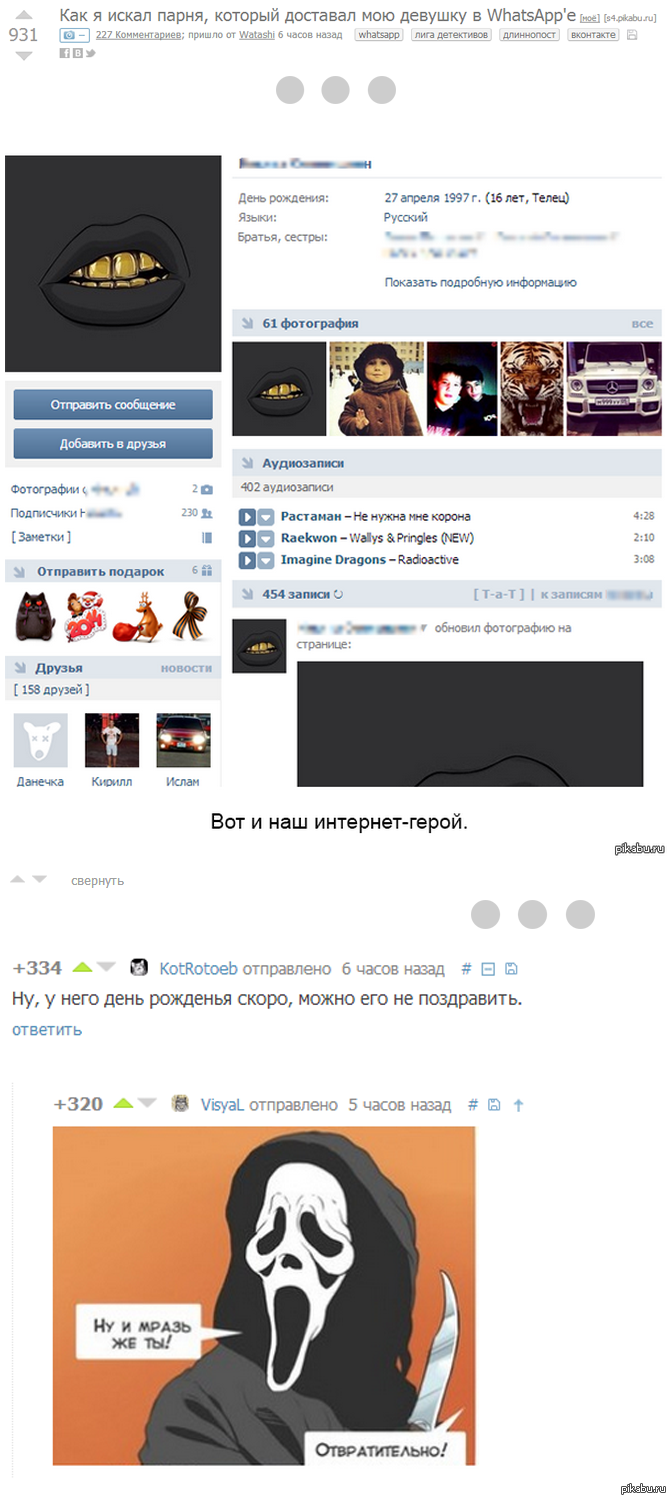Downvote the post below the 931 rating
Screen dimensions: 671x1500
point(22,56)
